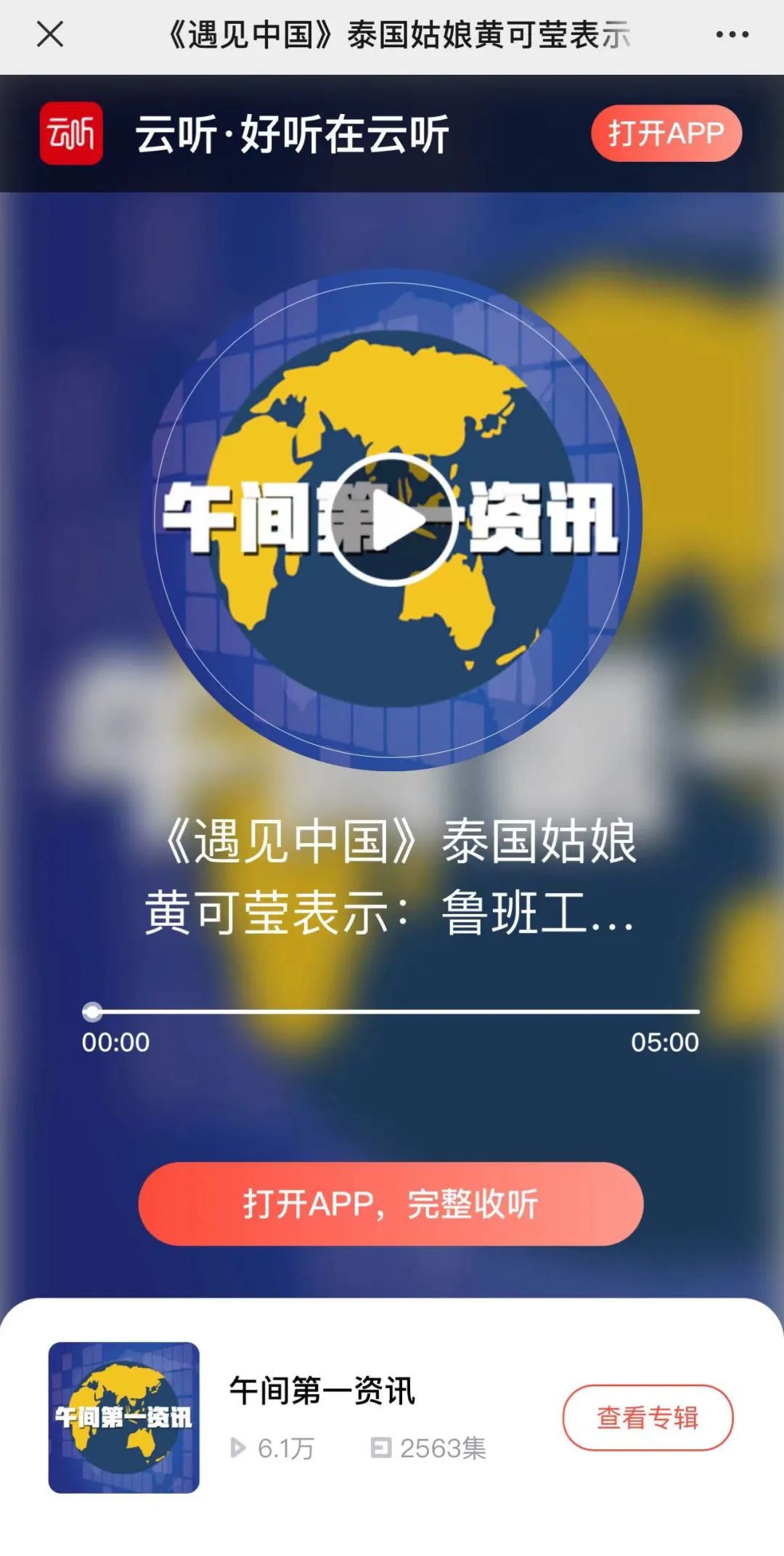This screenshot has height=1556, width=784.
Task: Tap the top 打开APP button
Action: (x=666, y=134)
